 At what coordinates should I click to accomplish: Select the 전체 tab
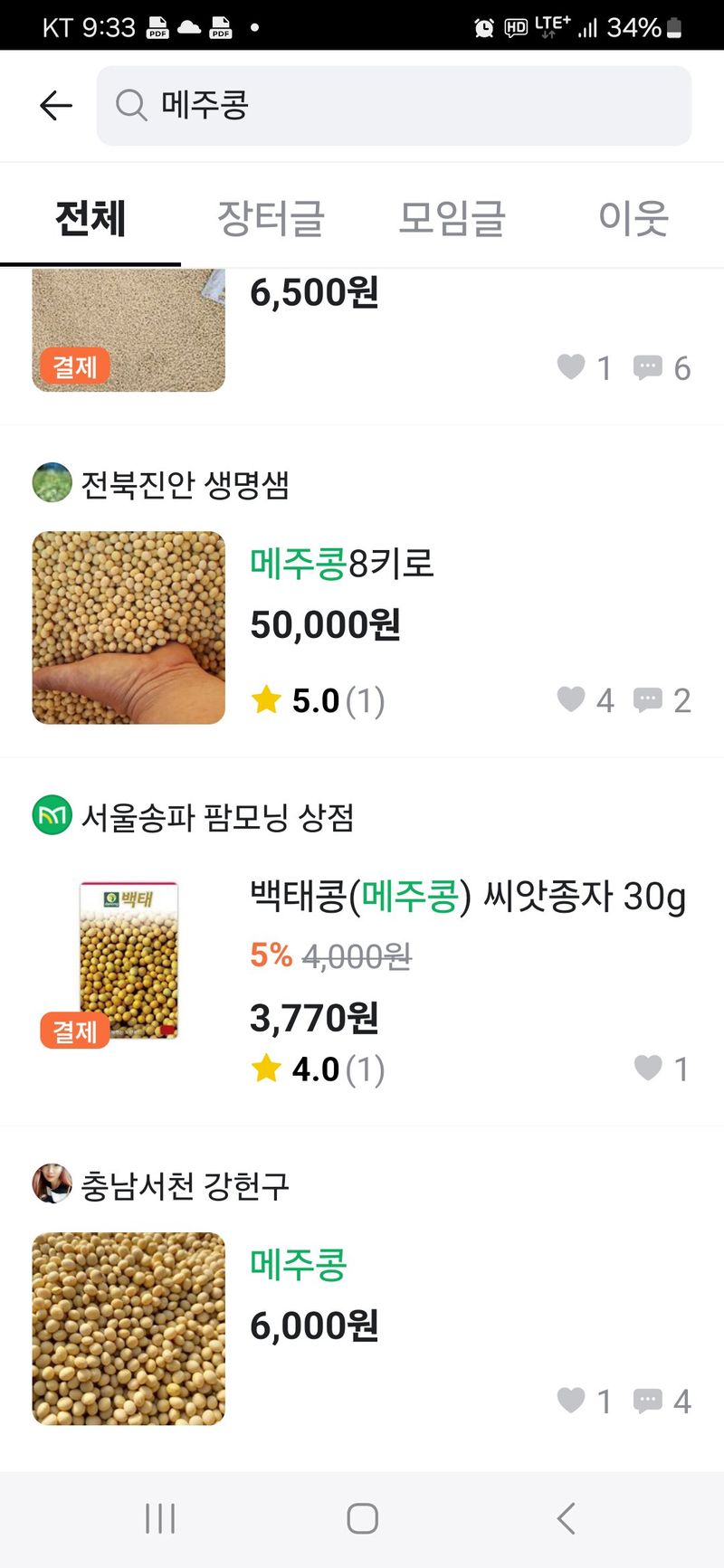tap(90, 218)
